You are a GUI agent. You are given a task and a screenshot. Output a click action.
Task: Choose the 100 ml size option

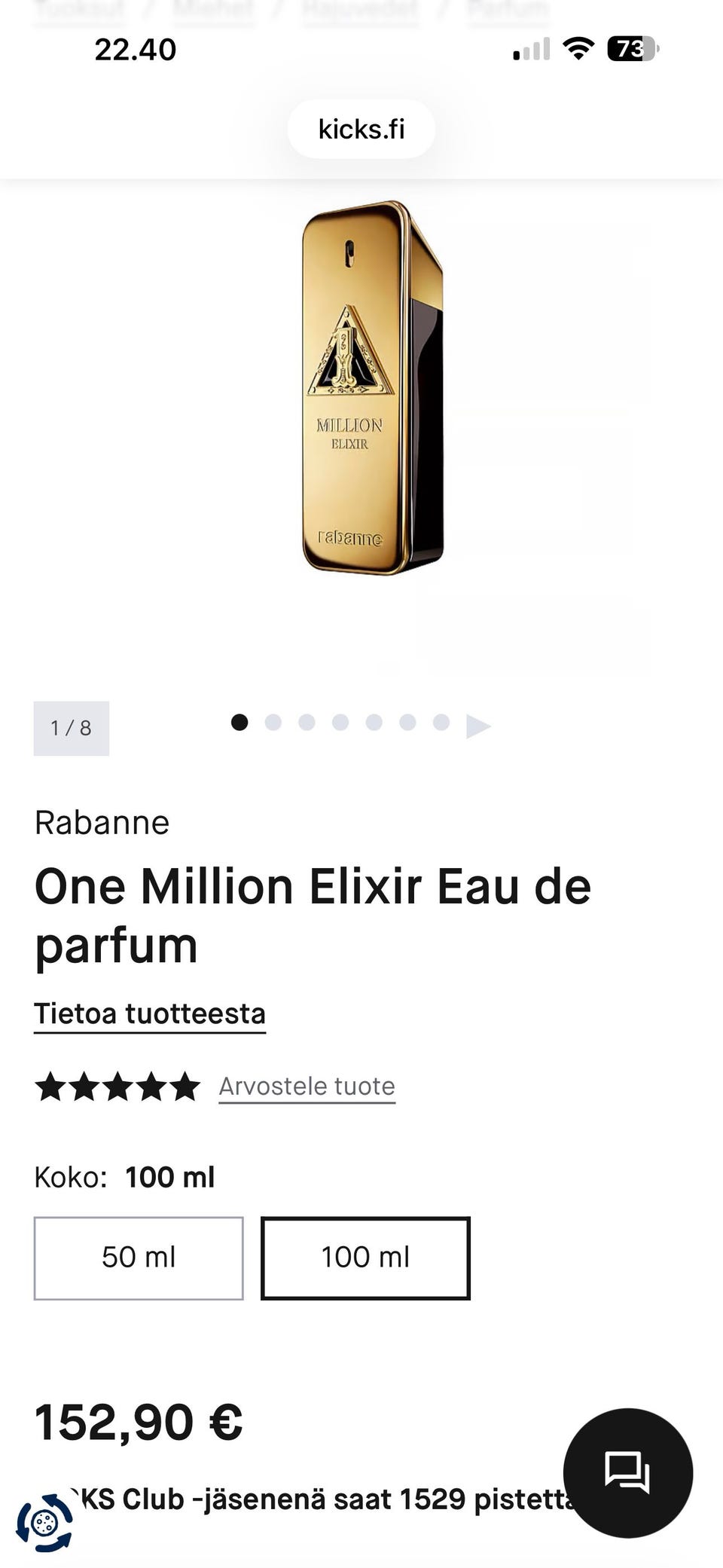(365, 1258)
